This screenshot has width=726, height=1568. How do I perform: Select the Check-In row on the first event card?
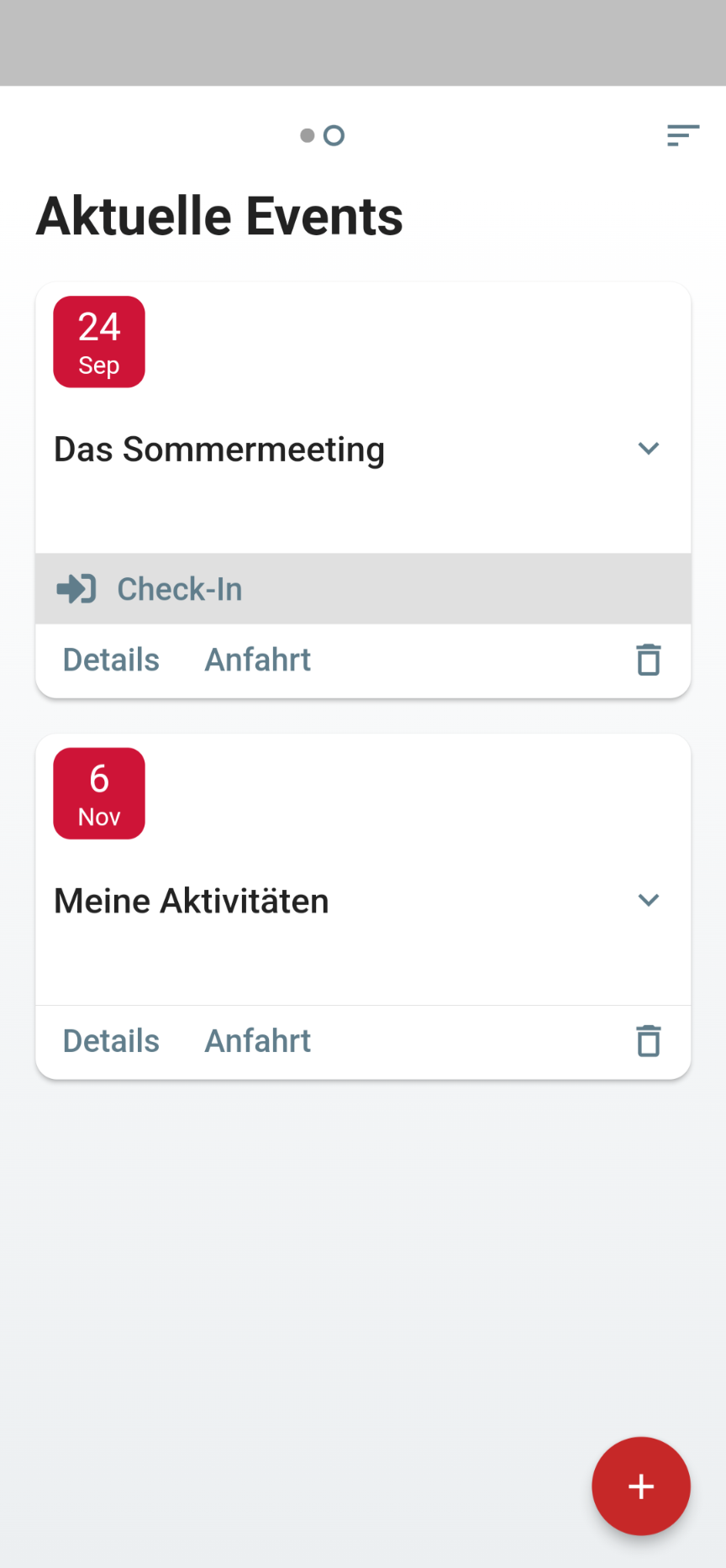362,588
